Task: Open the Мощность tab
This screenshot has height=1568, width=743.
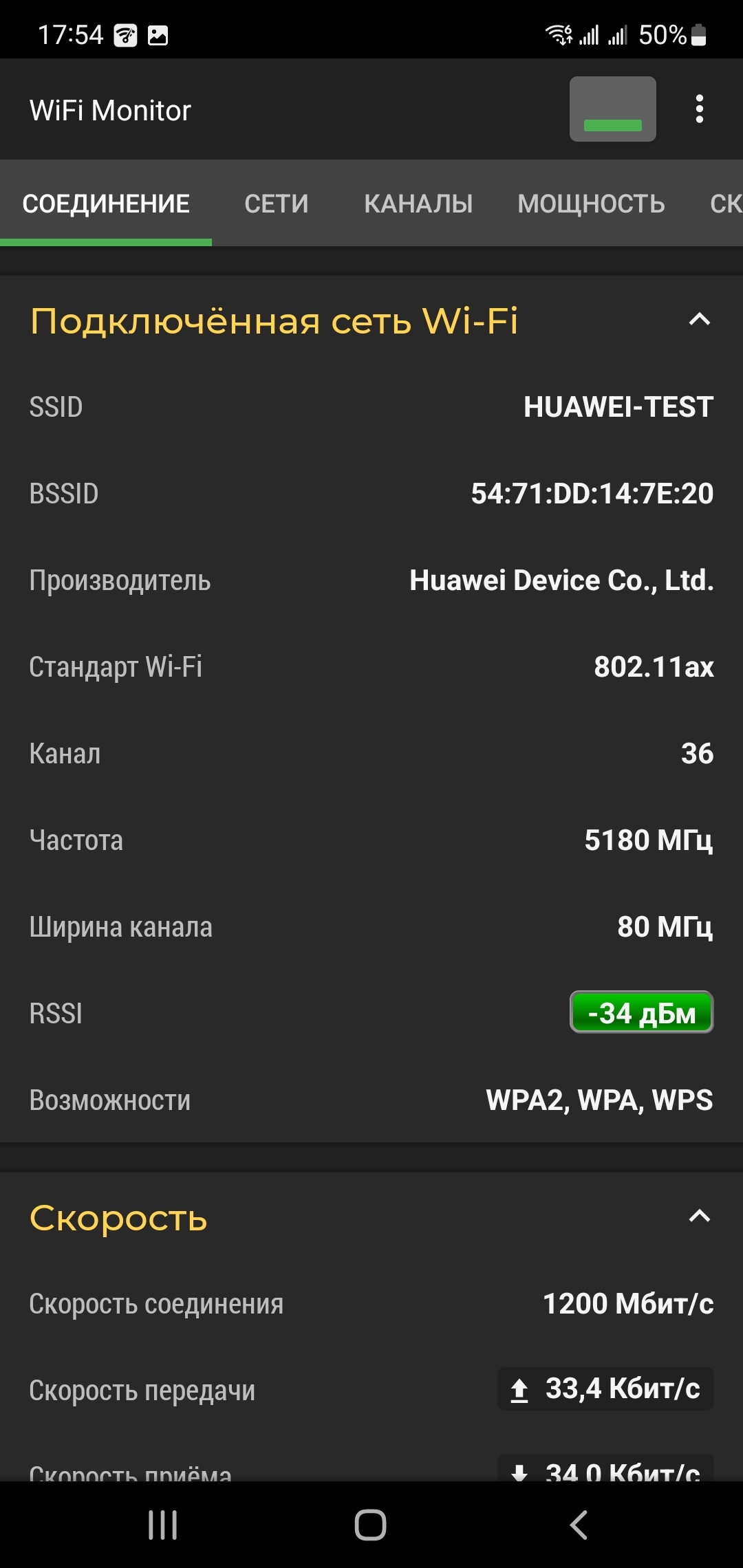Action: click(x=591, y=204)
